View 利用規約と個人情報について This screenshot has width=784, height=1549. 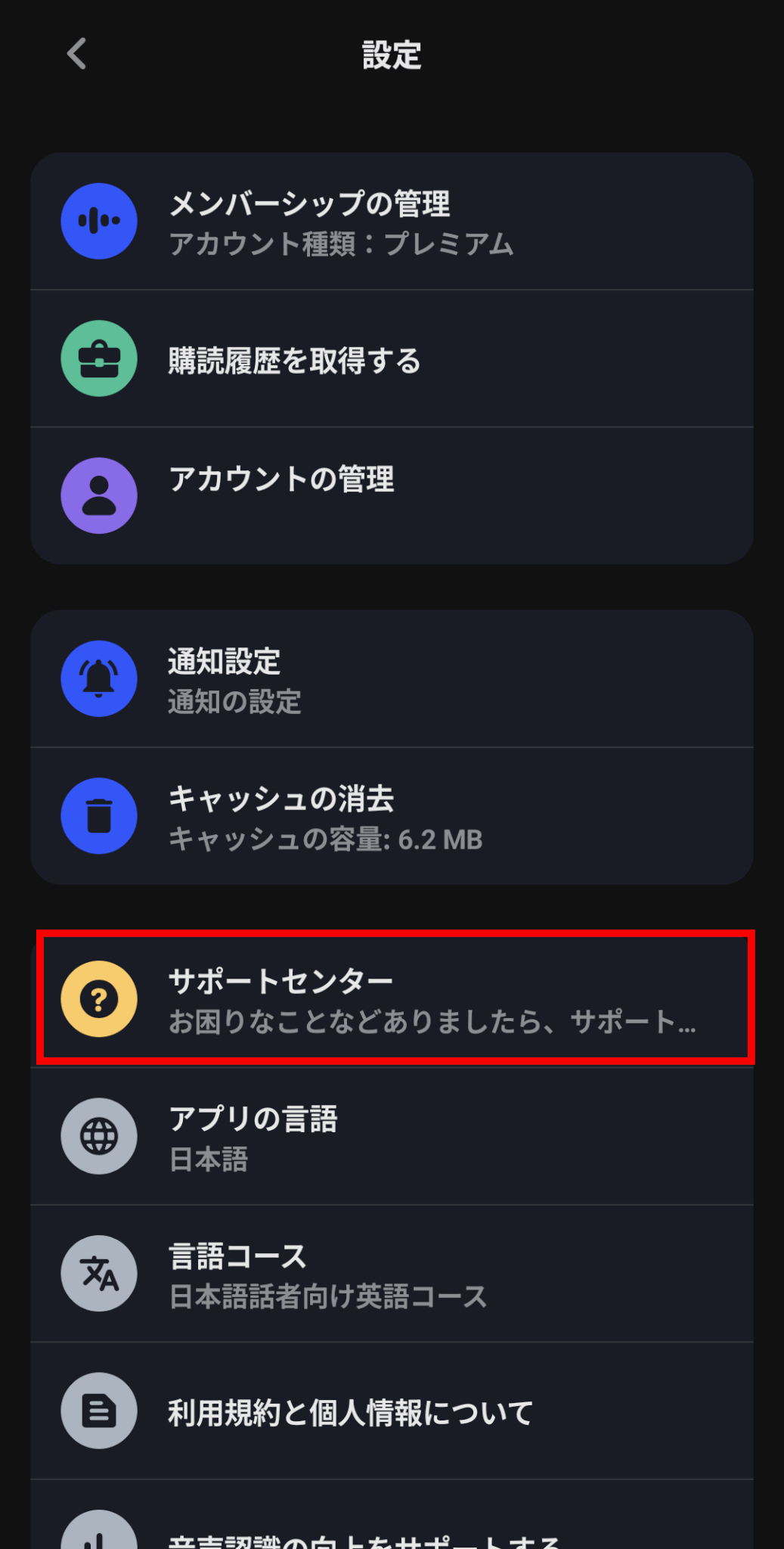[x=392, y=1411]
